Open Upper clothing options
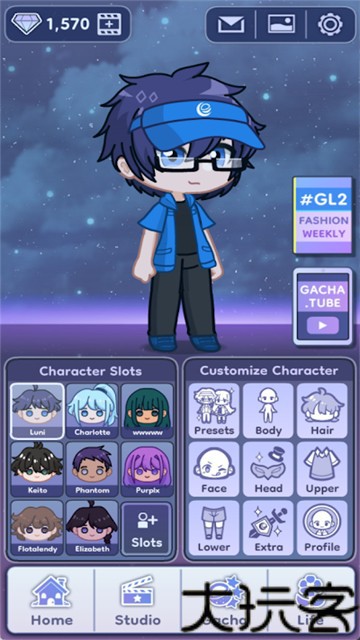The width and height of the screenshot is (360, 640). [322, 469]
